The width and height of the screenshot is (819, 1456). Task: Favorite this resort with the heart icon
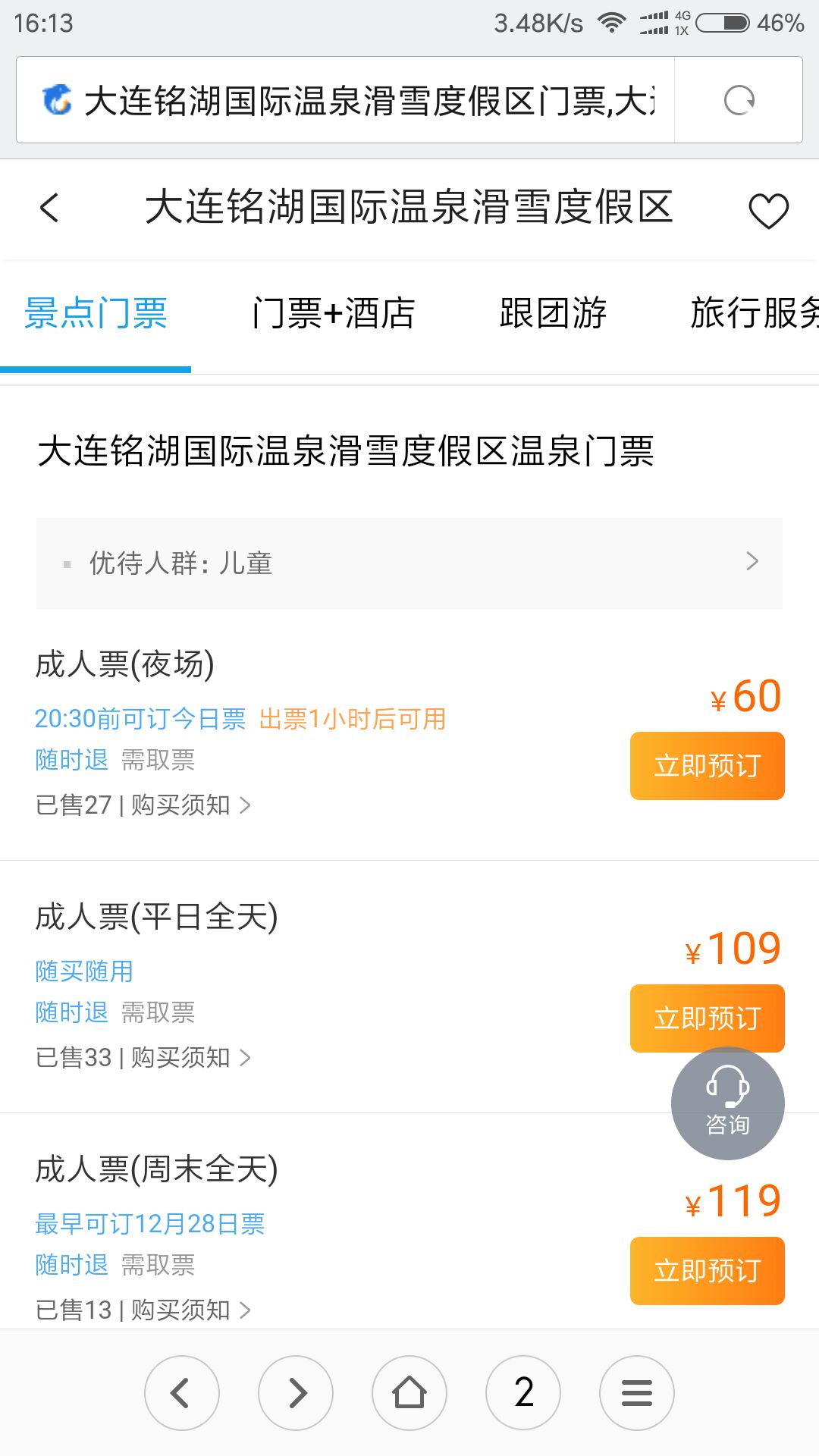click(x=768, y=210)
